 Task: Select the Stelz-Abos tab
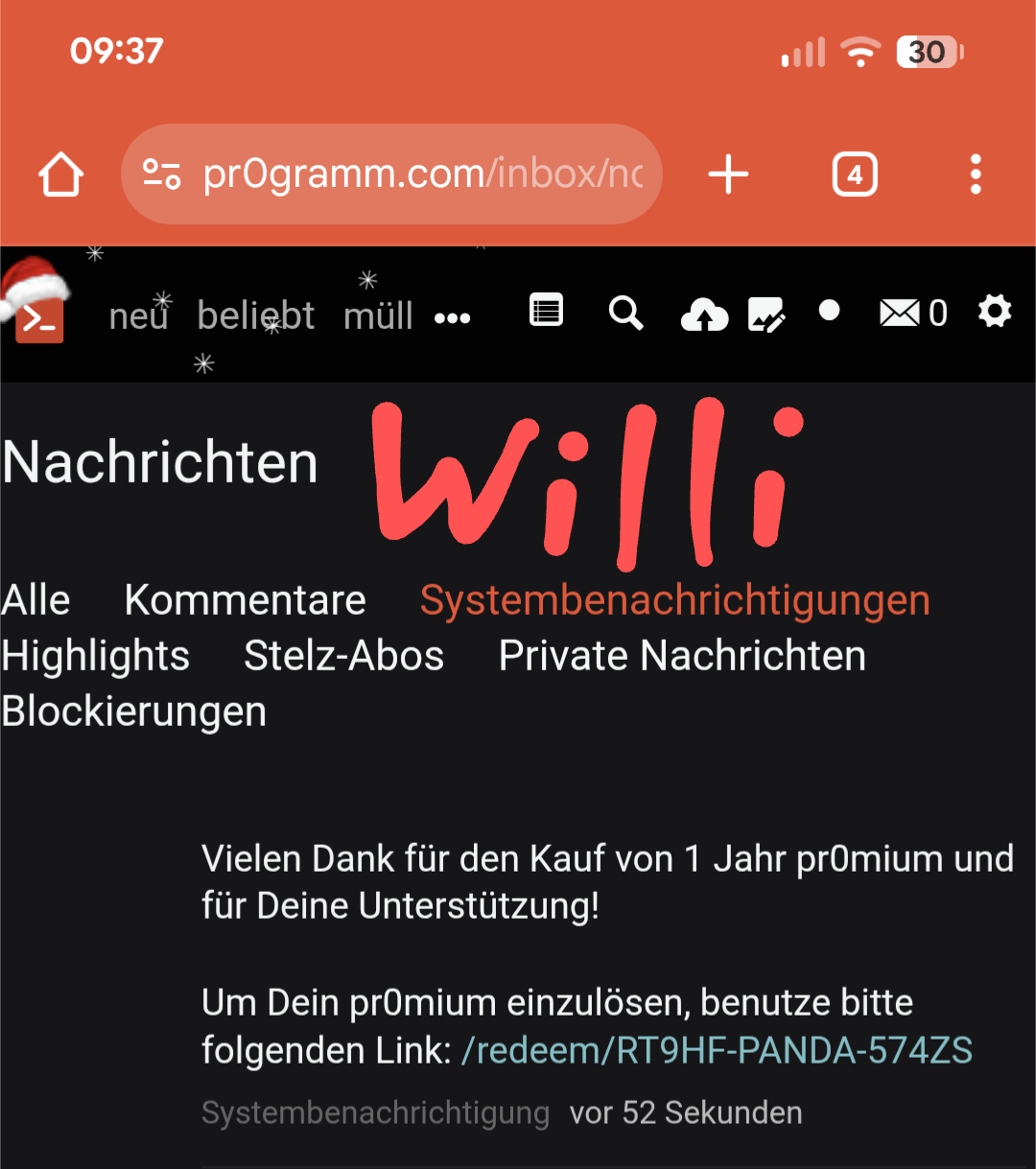(343, 656)
